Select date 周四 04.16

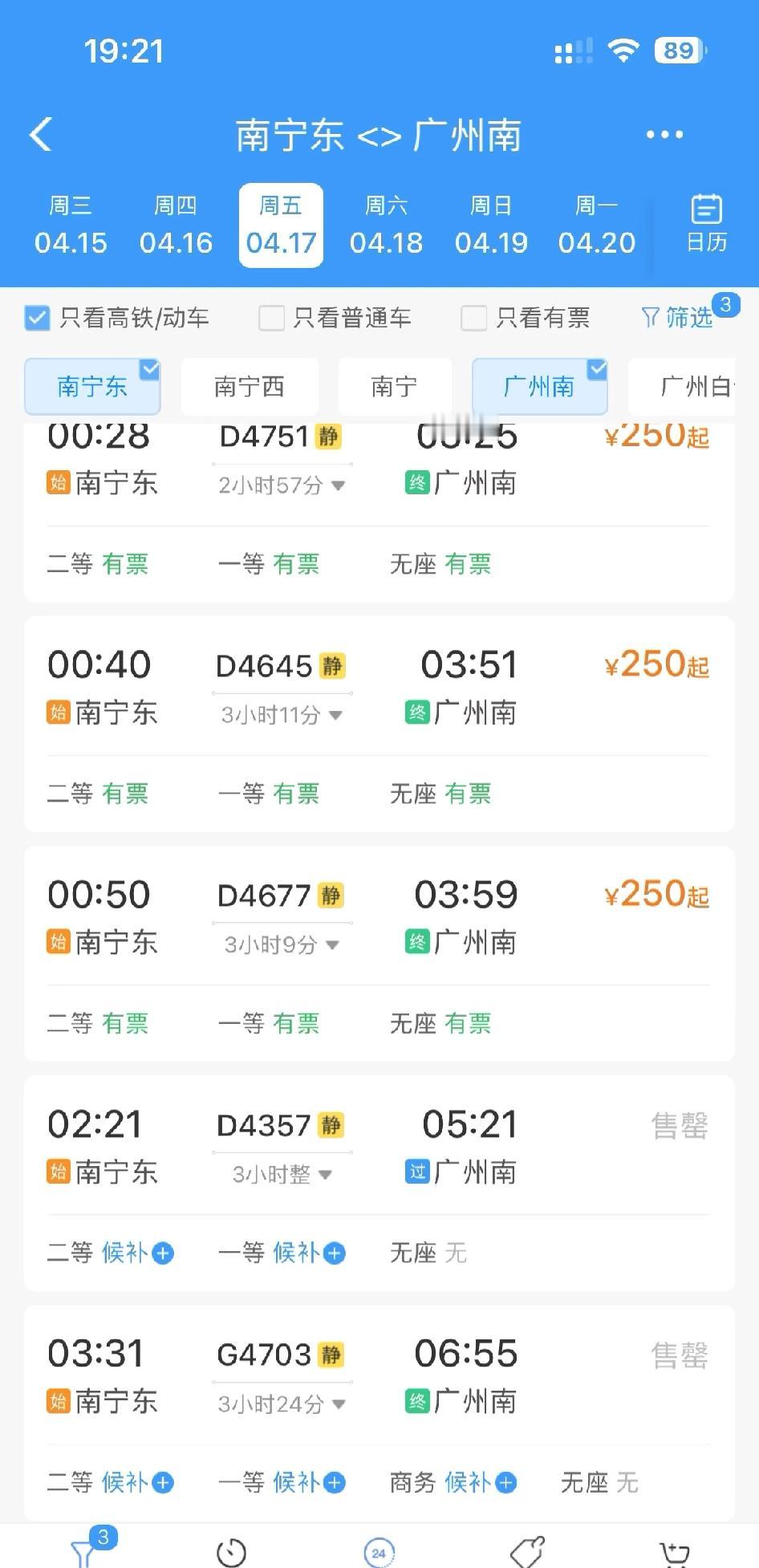[176, 225]
